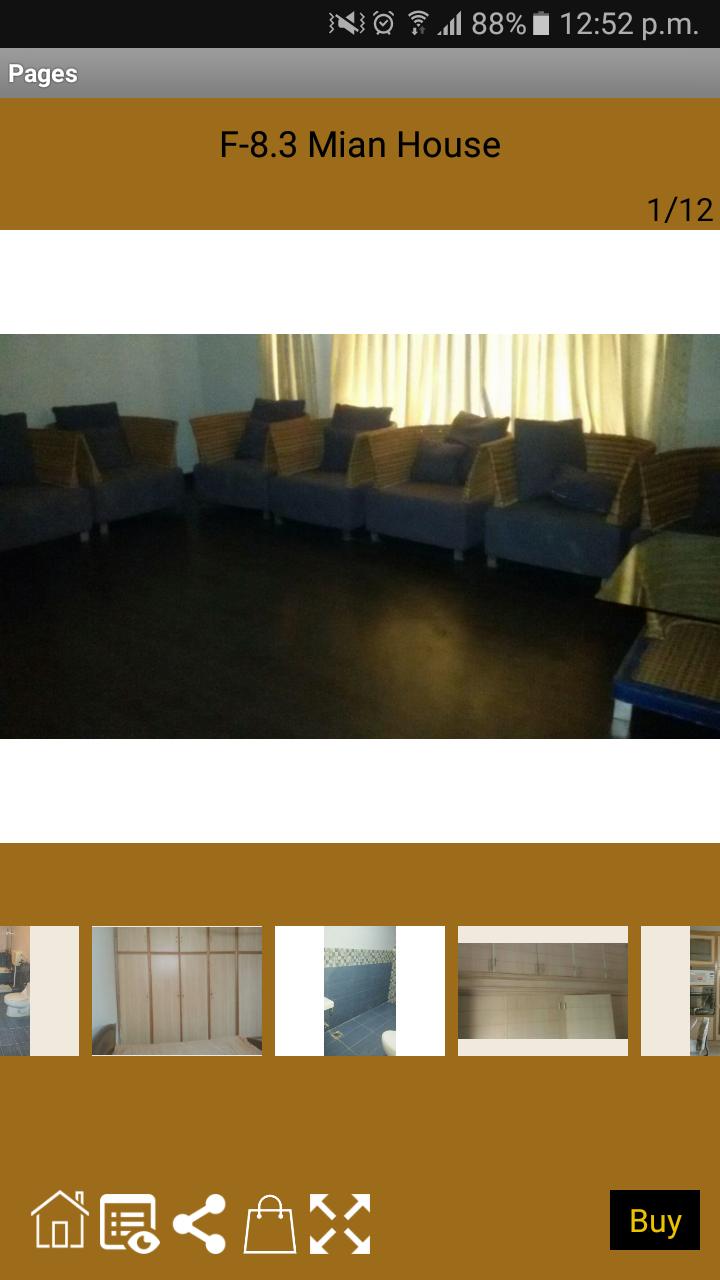Select the blue tiled bathroom thumbnail

click(x=360, y=990)
